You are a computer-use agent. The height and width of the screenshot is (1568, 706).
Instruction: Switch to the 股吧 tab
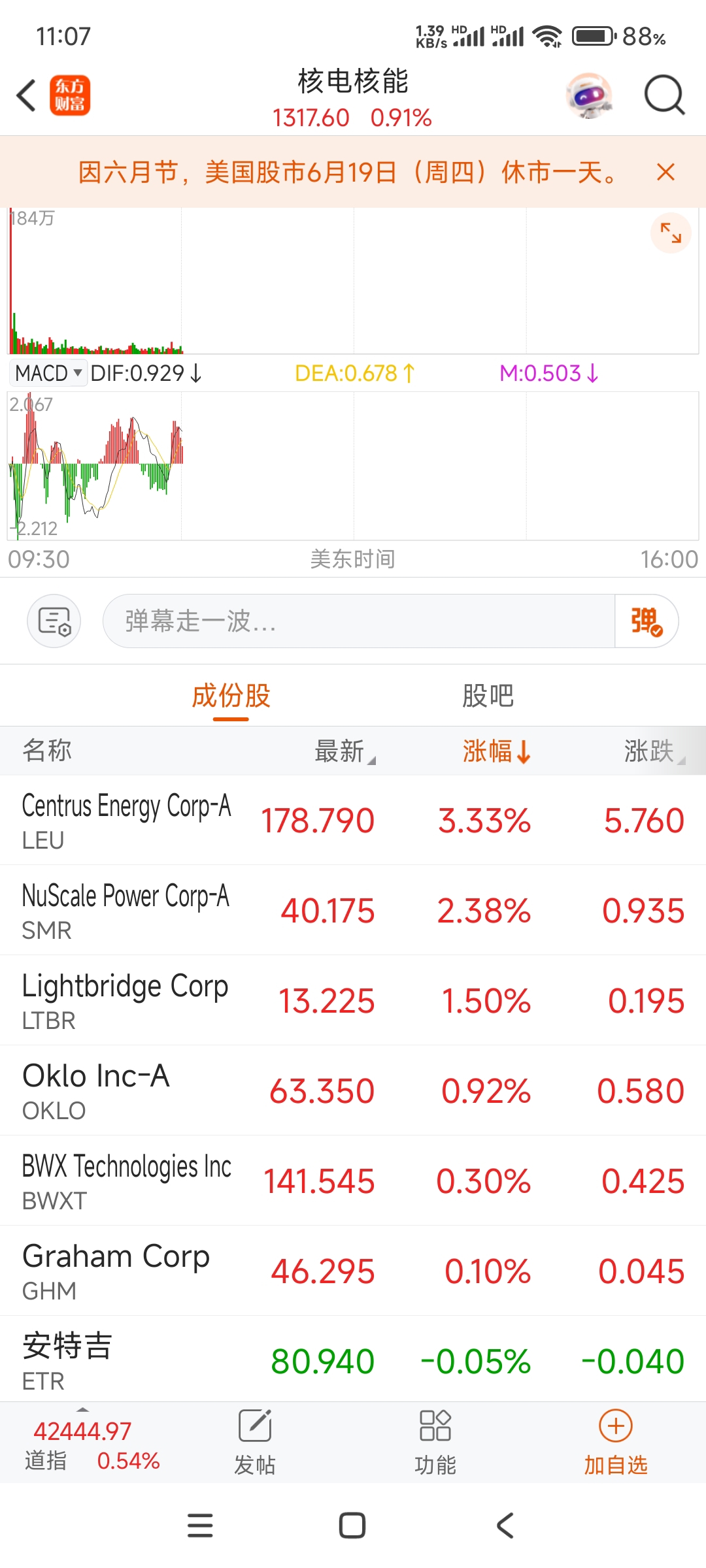[x=488, y=696]
